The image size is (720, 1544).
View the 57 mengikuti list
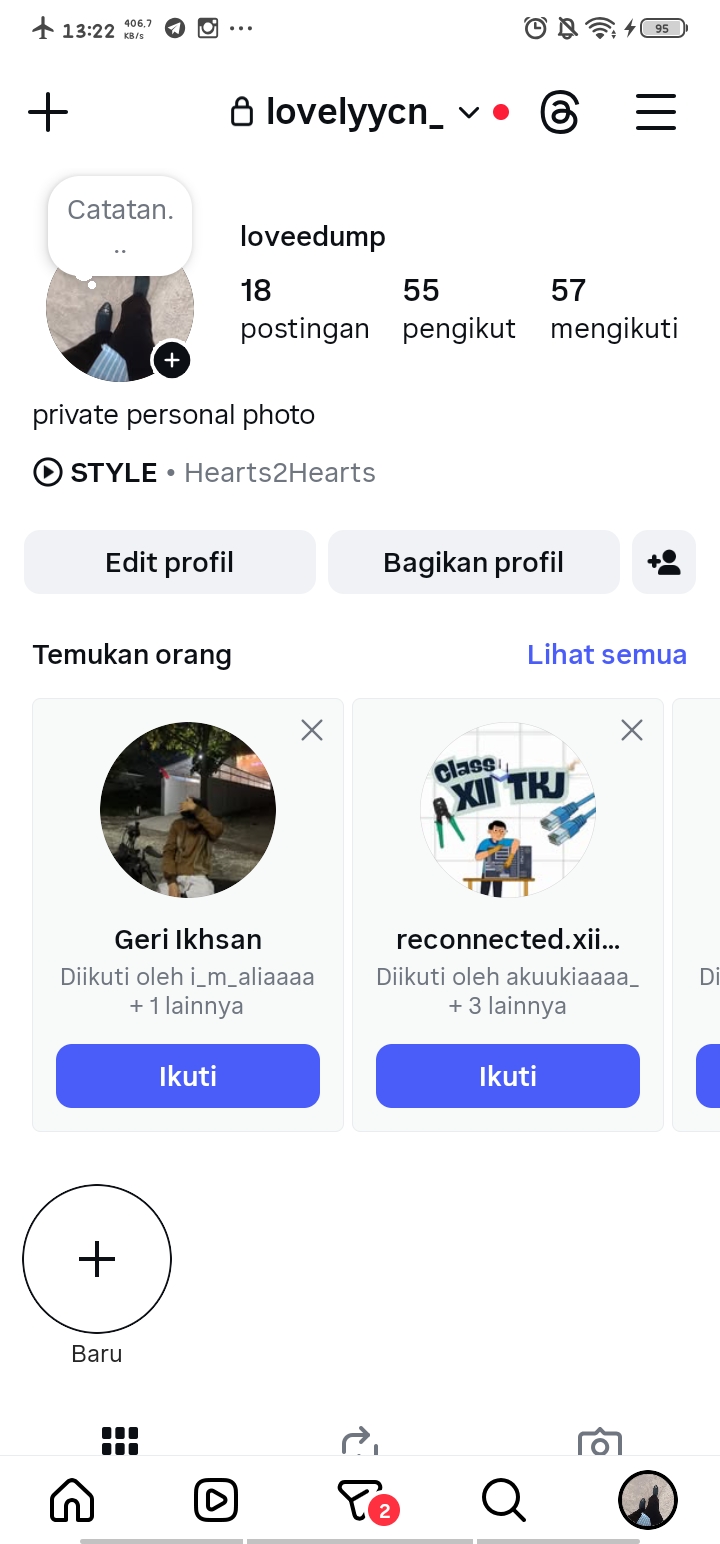614,308
